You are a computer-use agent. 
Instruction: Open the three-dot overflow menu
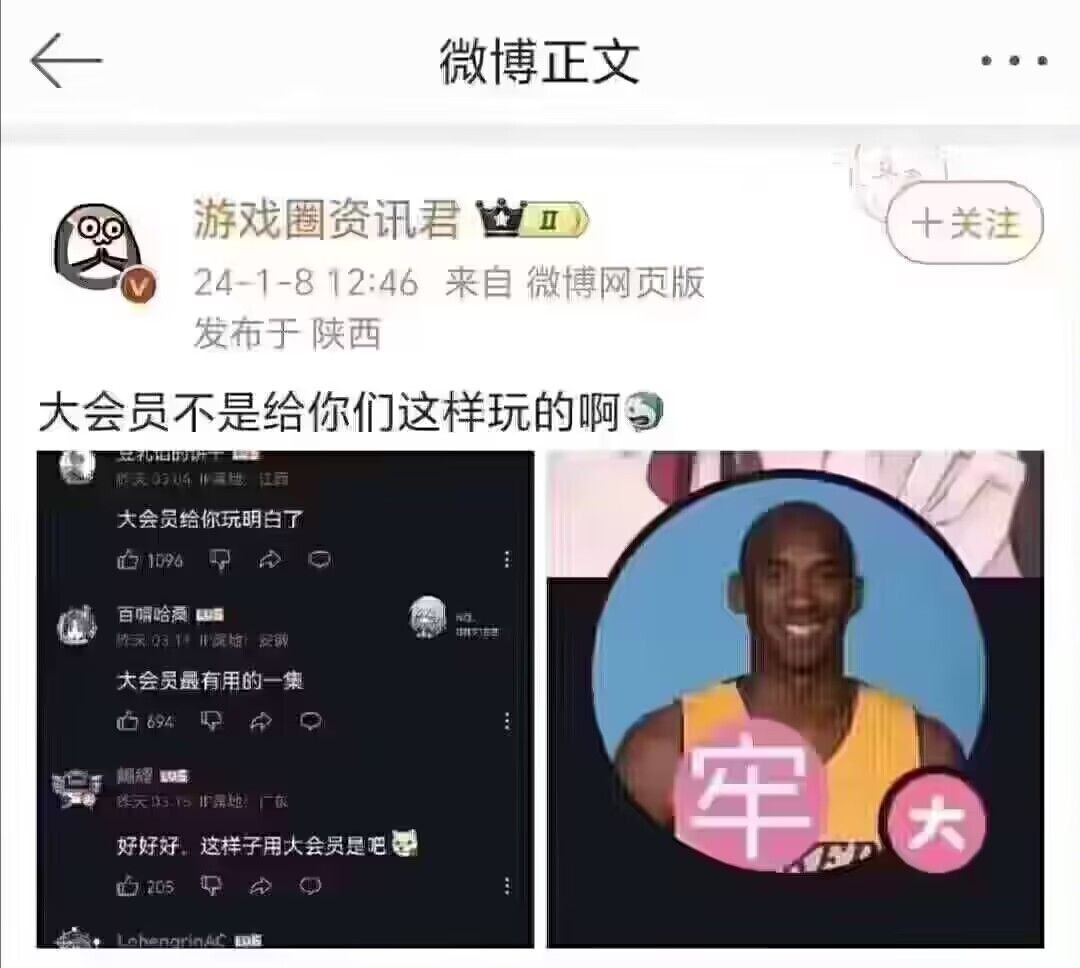[1013, 61]
